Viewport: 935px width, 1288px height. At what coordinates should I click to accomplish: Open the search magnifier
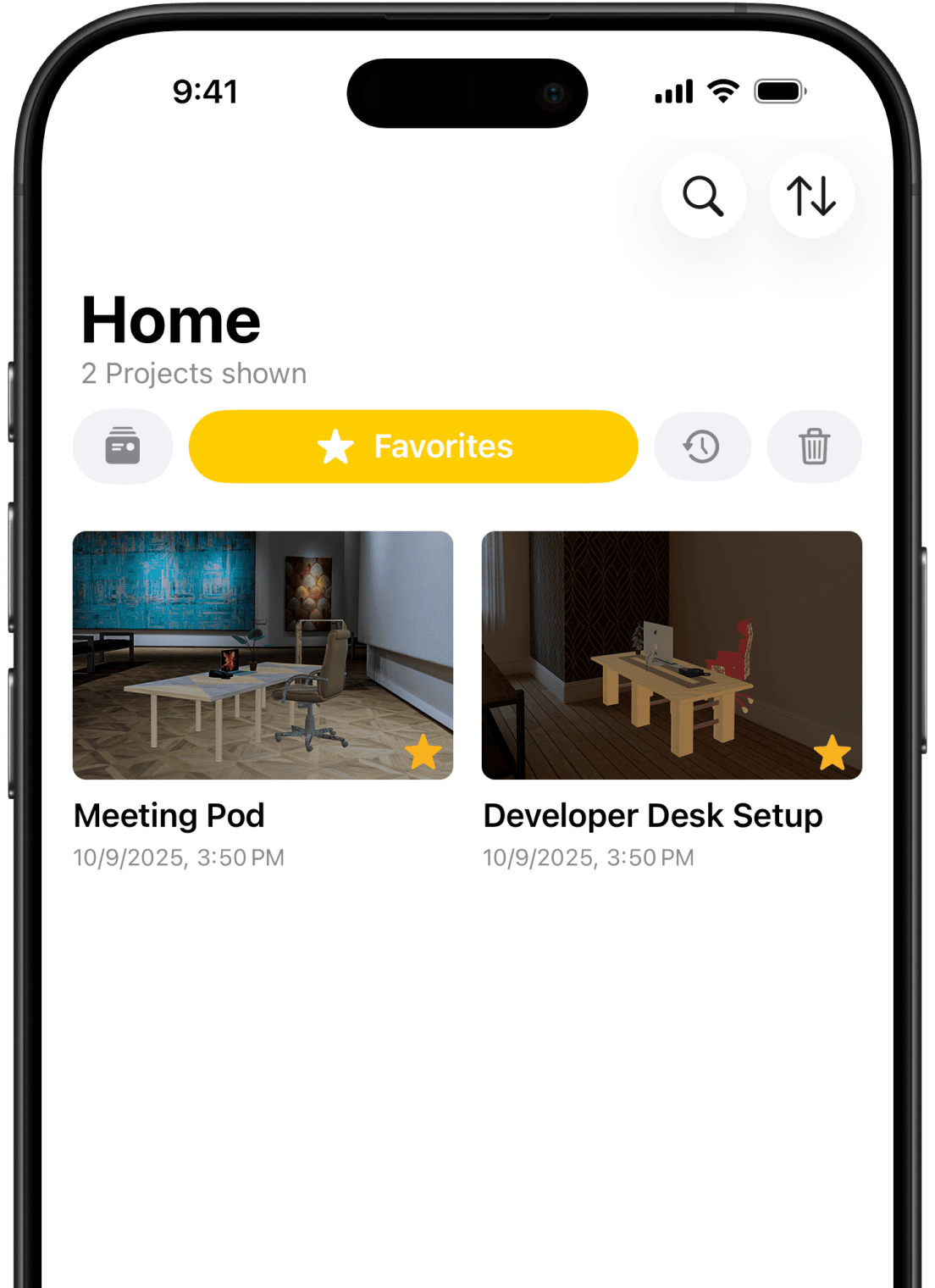[703, 196]
